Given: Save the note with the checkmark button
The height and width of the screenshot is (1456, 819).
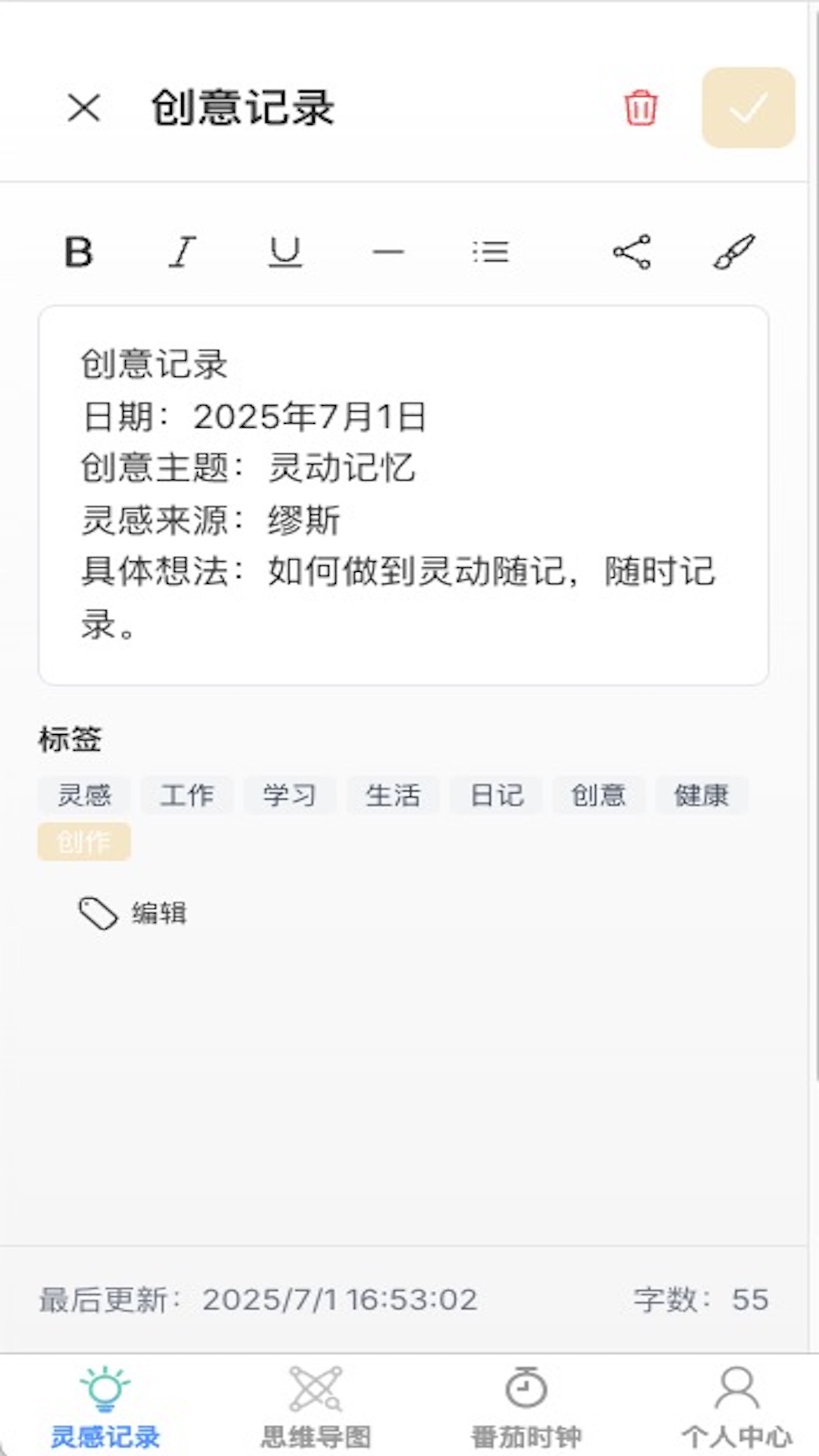Looking at the screenshot, I should coord(748,107).
